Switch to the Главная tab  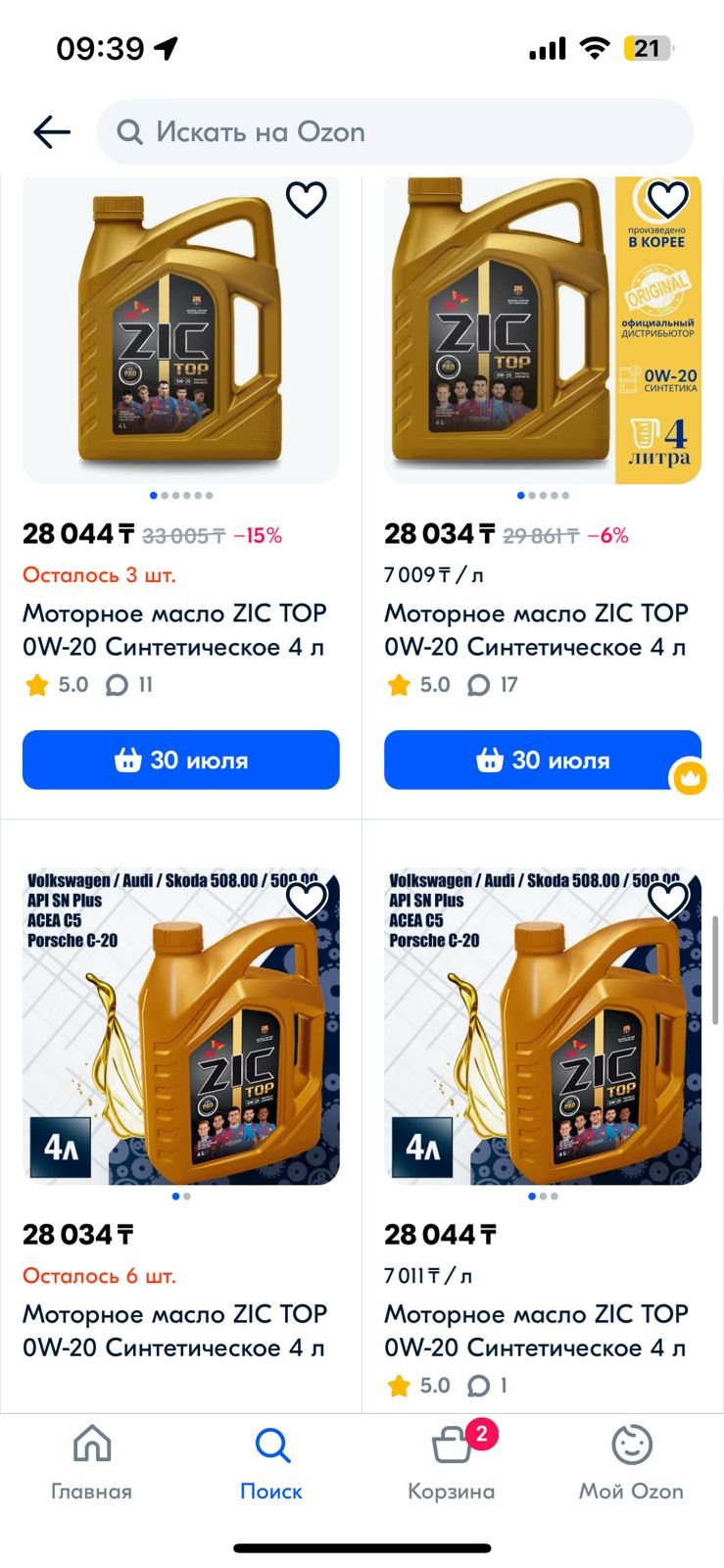(x=91, y=1463)
